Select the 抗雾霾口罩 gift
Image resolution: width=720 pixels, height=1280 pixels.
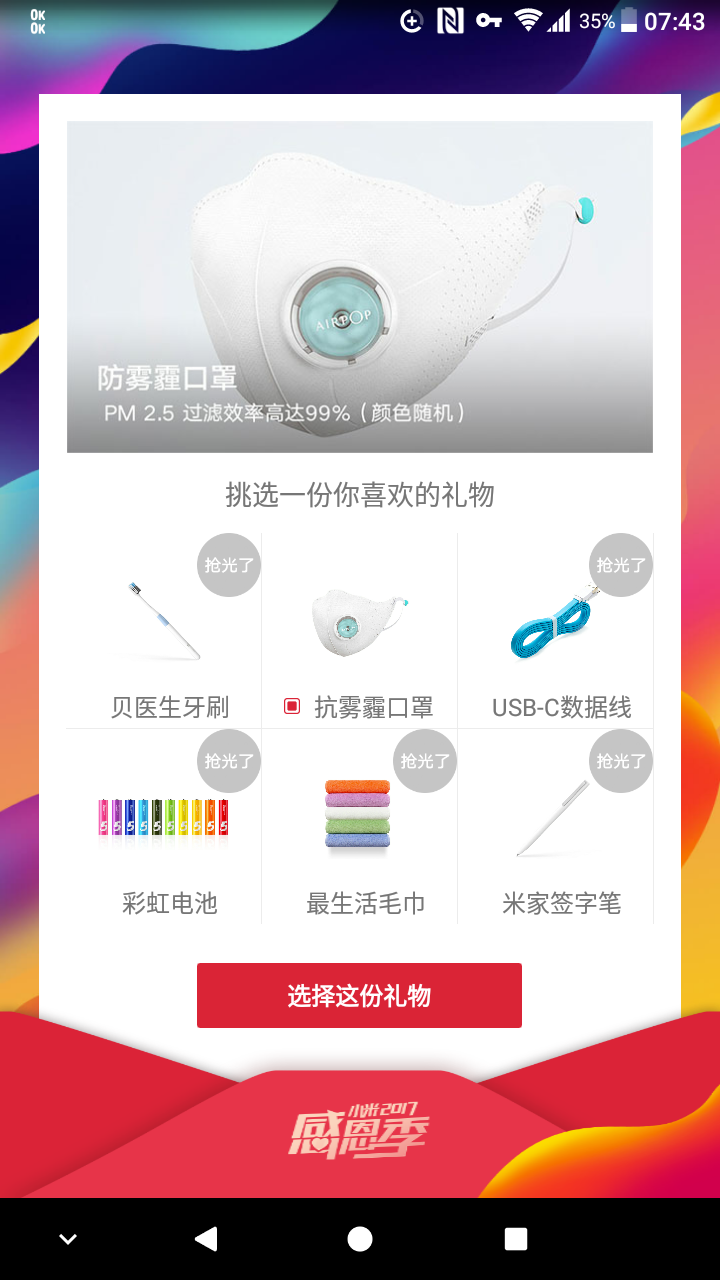point(360,632)
